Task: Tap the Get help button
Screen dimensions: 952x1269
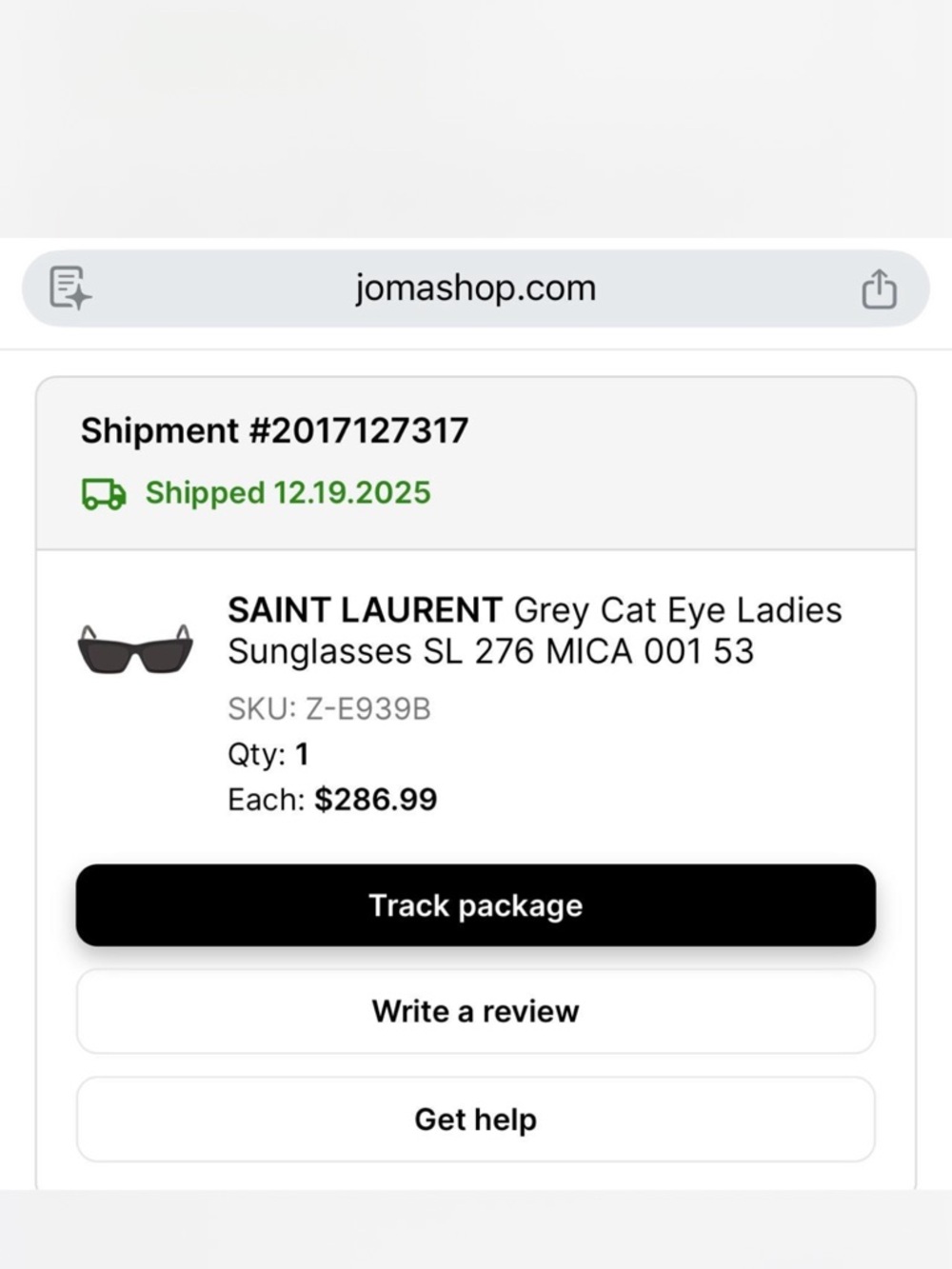Action: 475,1120
